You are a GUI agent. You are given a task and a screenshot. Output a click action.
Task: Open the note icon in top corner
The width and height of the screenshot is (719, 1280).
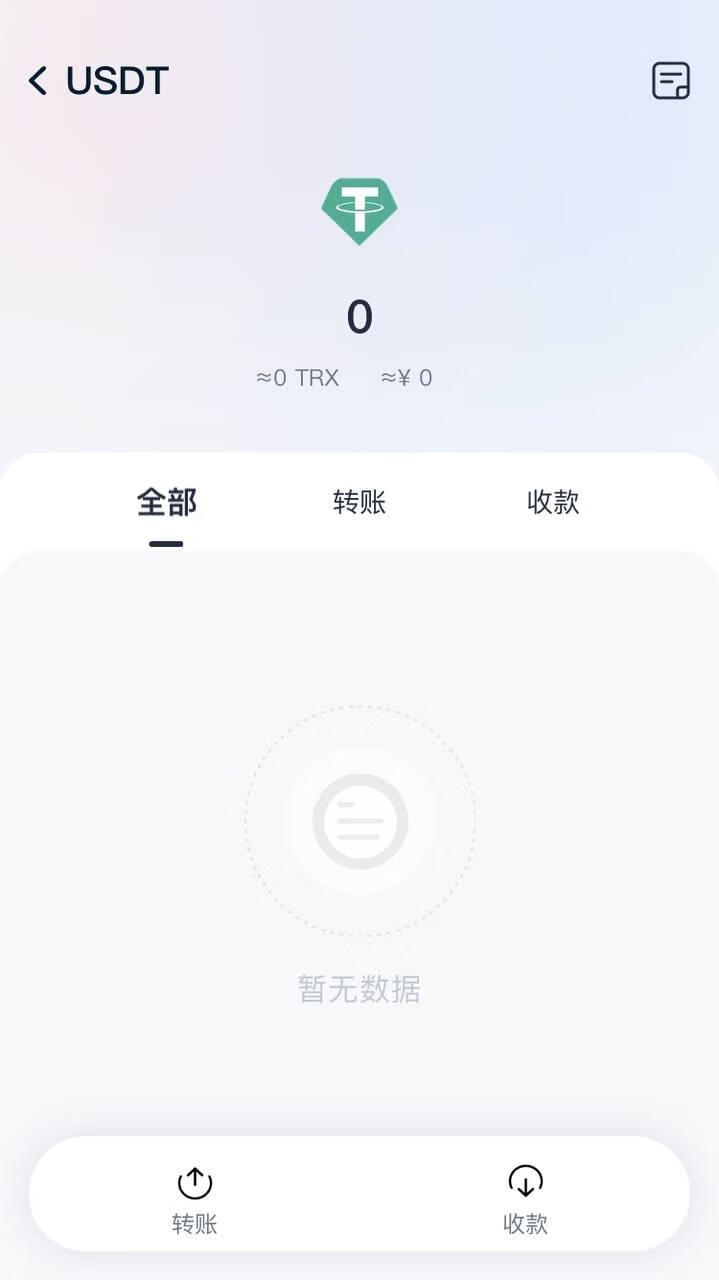coord(670,81)
